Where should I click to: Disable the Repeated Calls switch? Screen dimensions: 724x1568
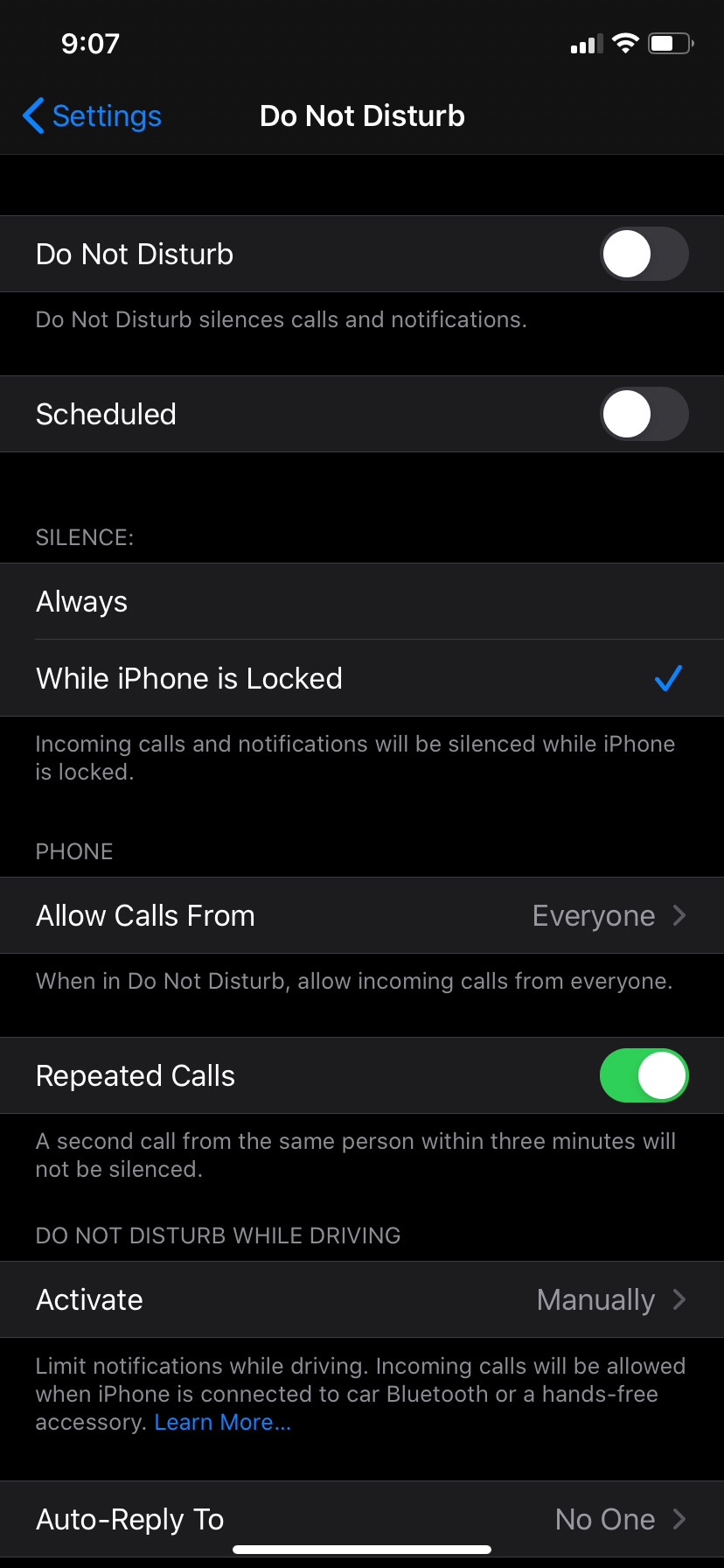click(x=644, y=1075)
